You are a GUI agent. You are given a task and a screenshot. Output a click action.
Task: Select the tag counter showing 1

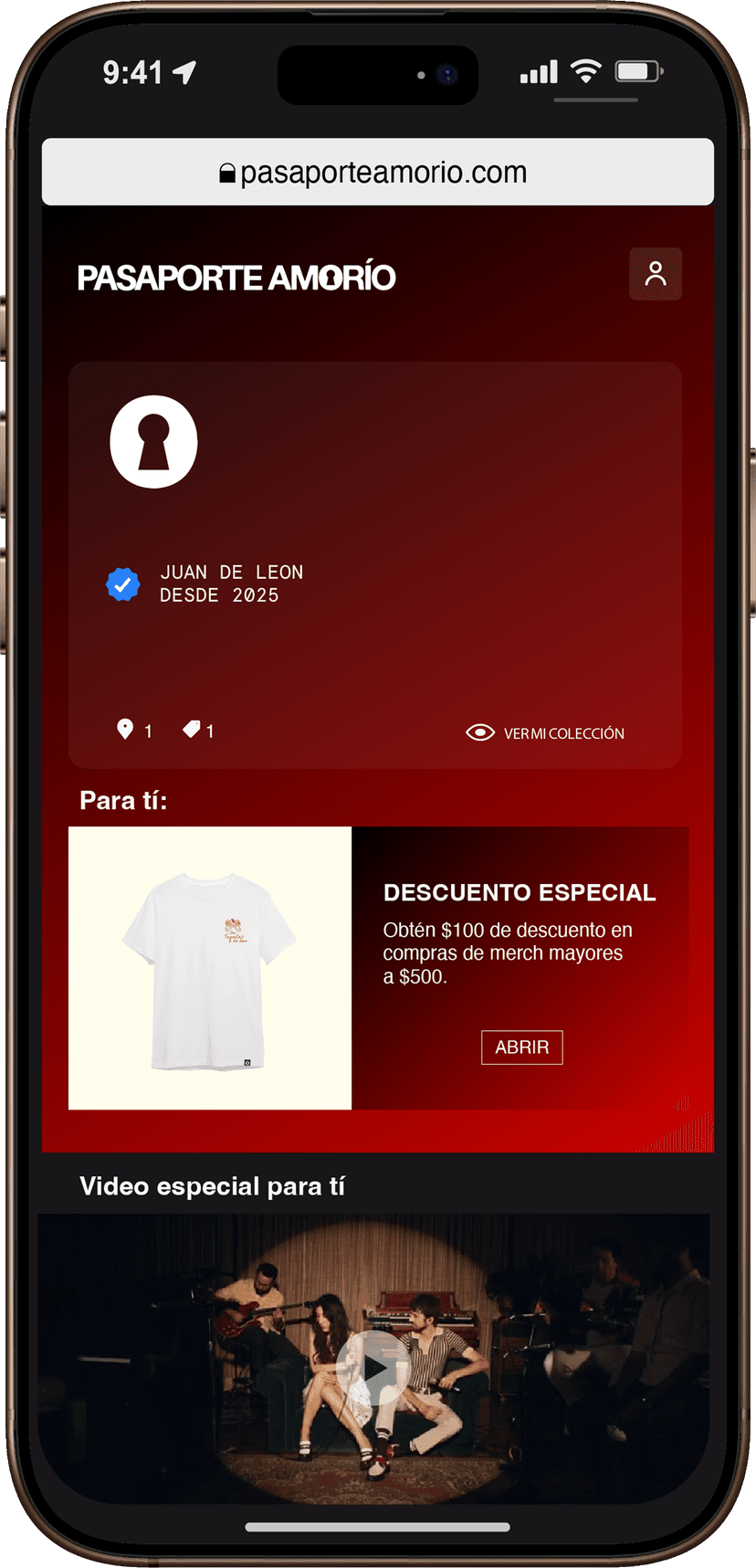tap(210, 730)
